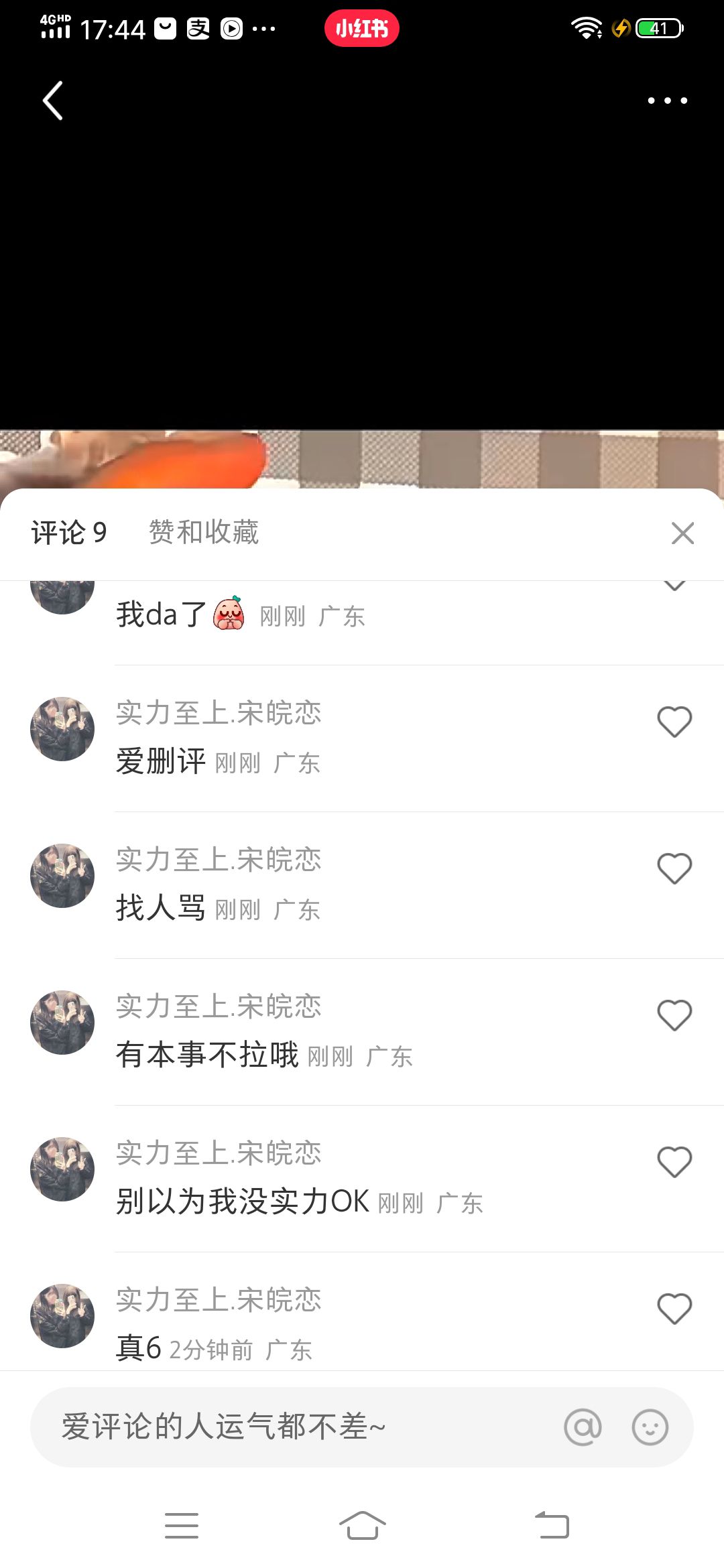Open the avatar beside comment 爱删评
The width and height of the screenshot is (724, 1568).
[62, 729]
